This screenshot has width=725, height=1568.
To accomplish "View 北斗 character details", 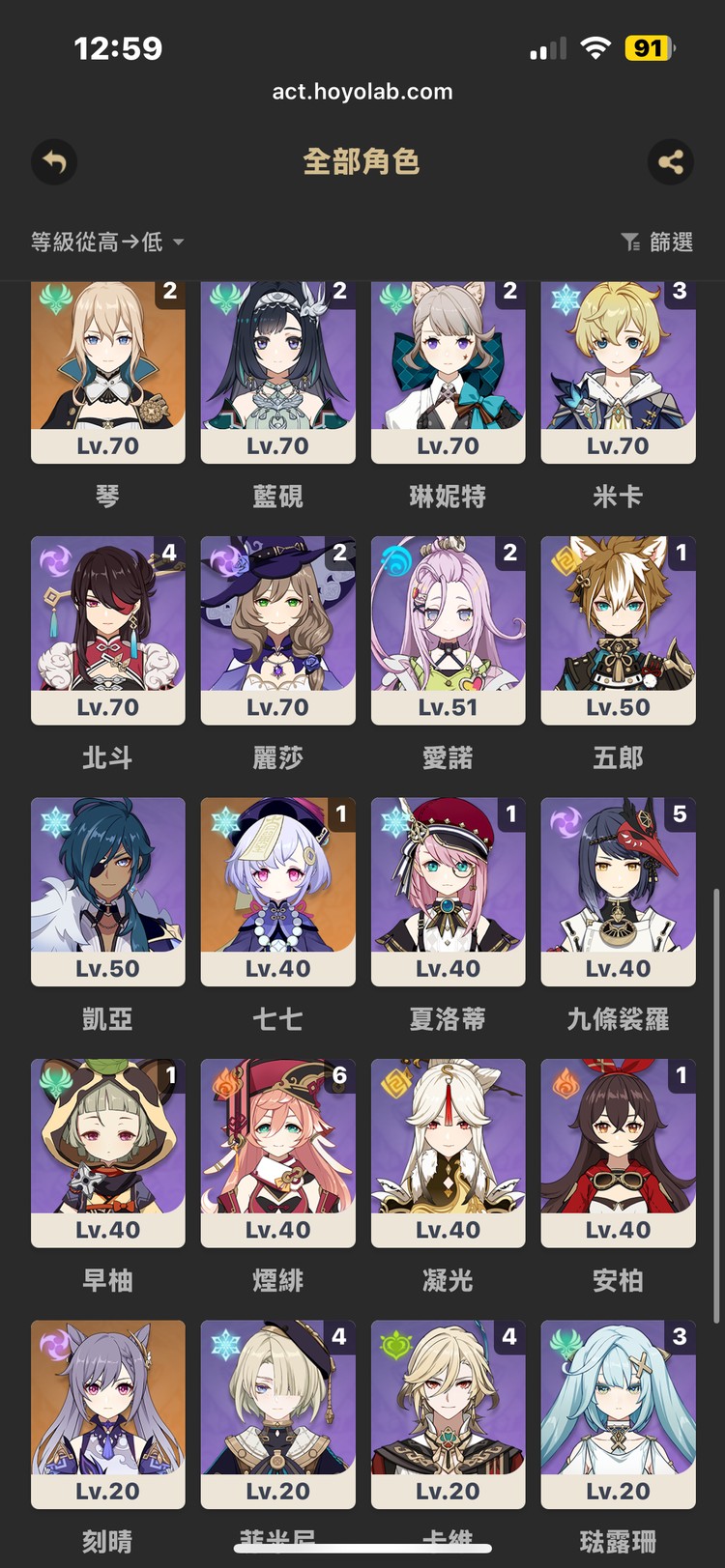I will click(107, 630).
